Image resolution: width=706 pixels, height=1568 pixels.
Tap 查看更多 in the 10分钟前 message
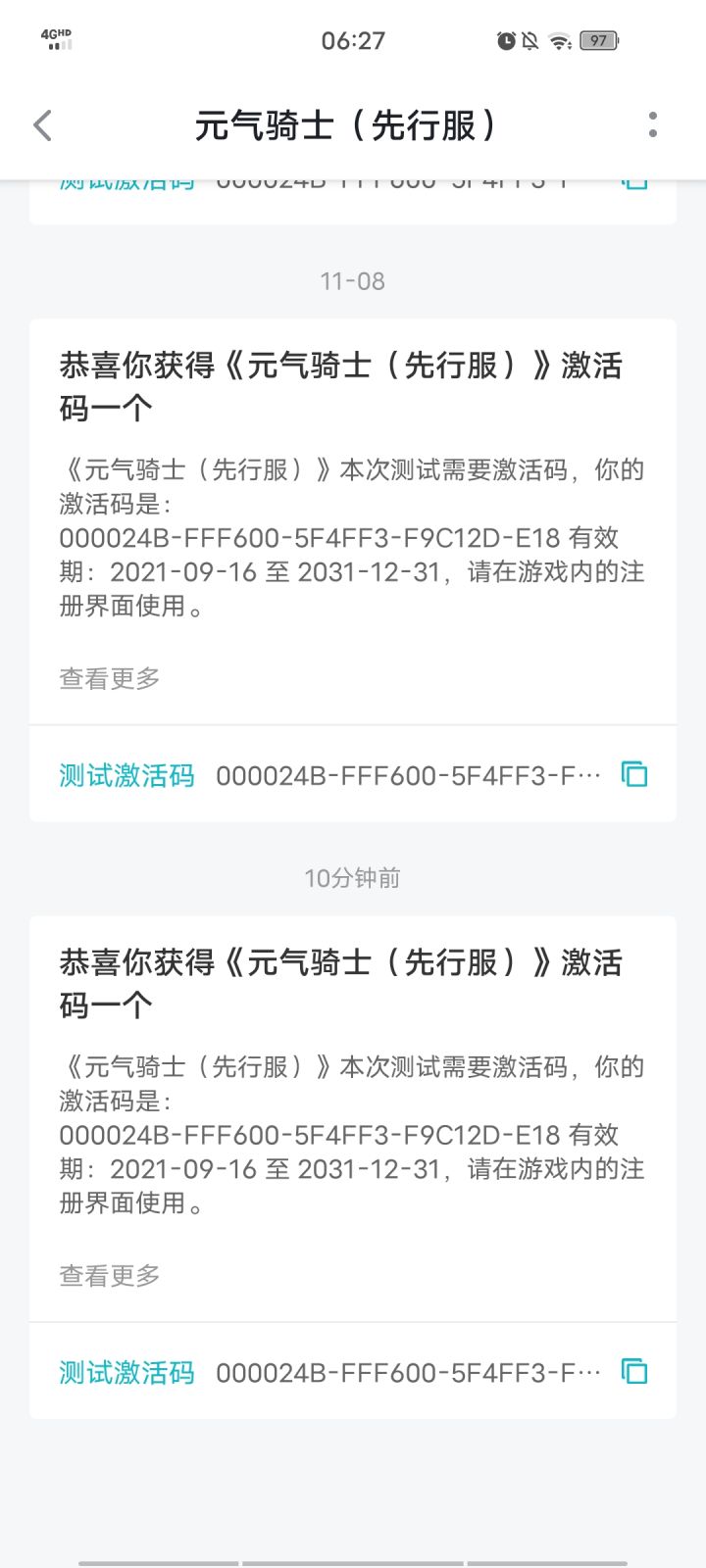point(110,1275)
